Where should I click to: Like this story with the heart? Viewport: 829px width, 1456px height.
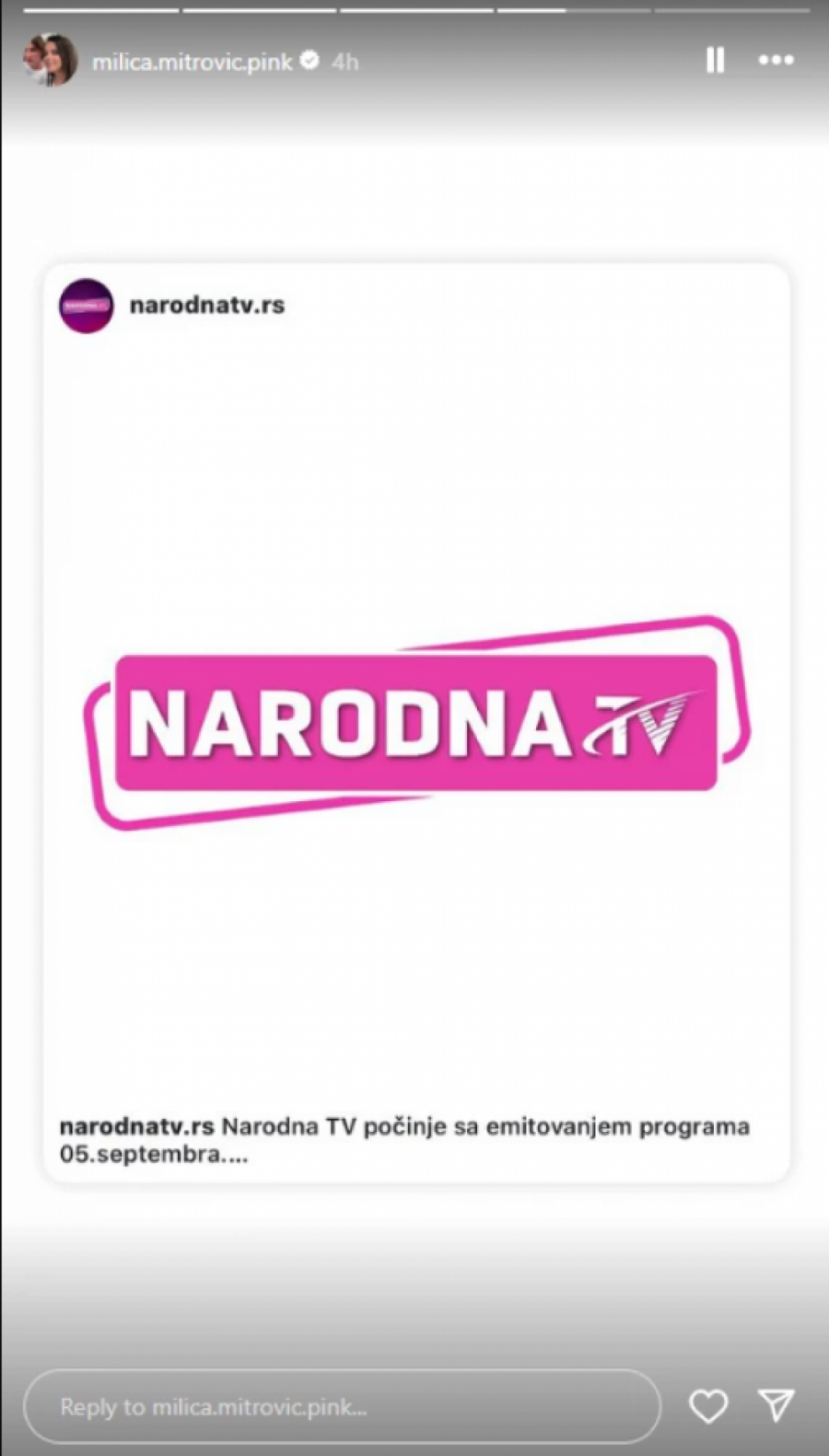(708, 1406)
